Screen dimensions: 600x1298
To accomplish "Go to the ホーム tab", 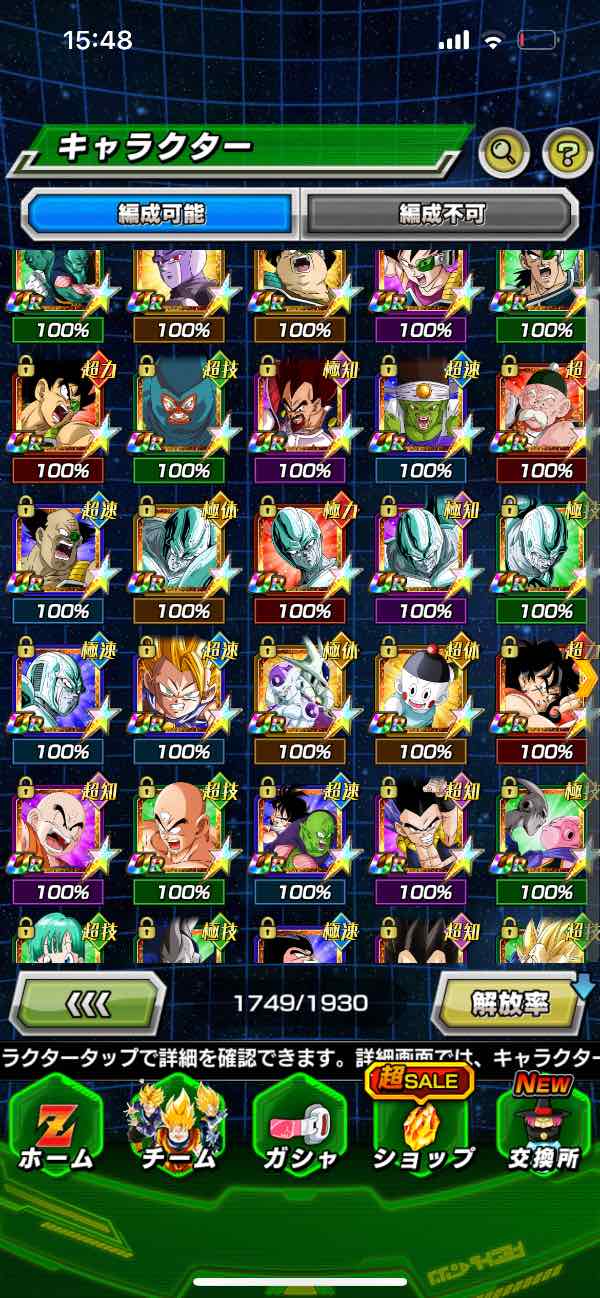I will (55, 1125).
